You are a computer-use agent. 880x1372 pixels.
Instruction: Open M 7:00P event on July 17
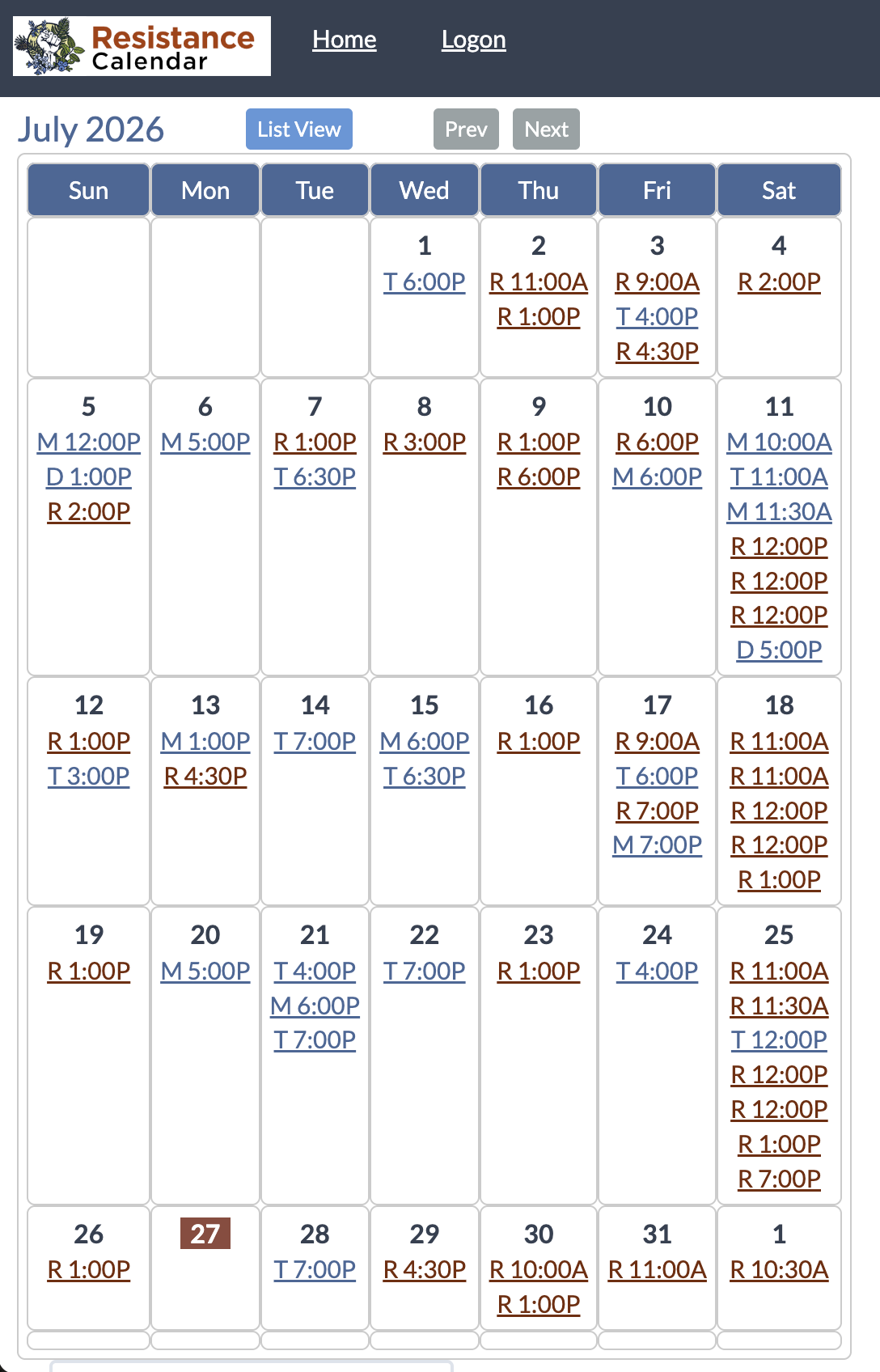[658, 845]
